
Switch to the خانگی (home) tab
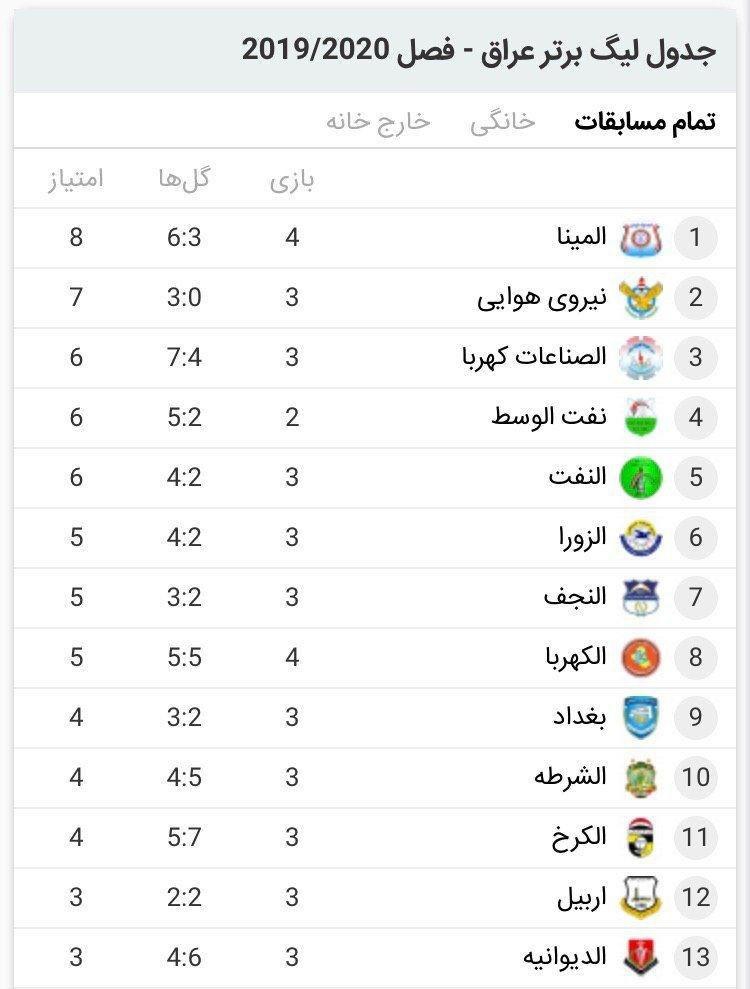[503, 121]
